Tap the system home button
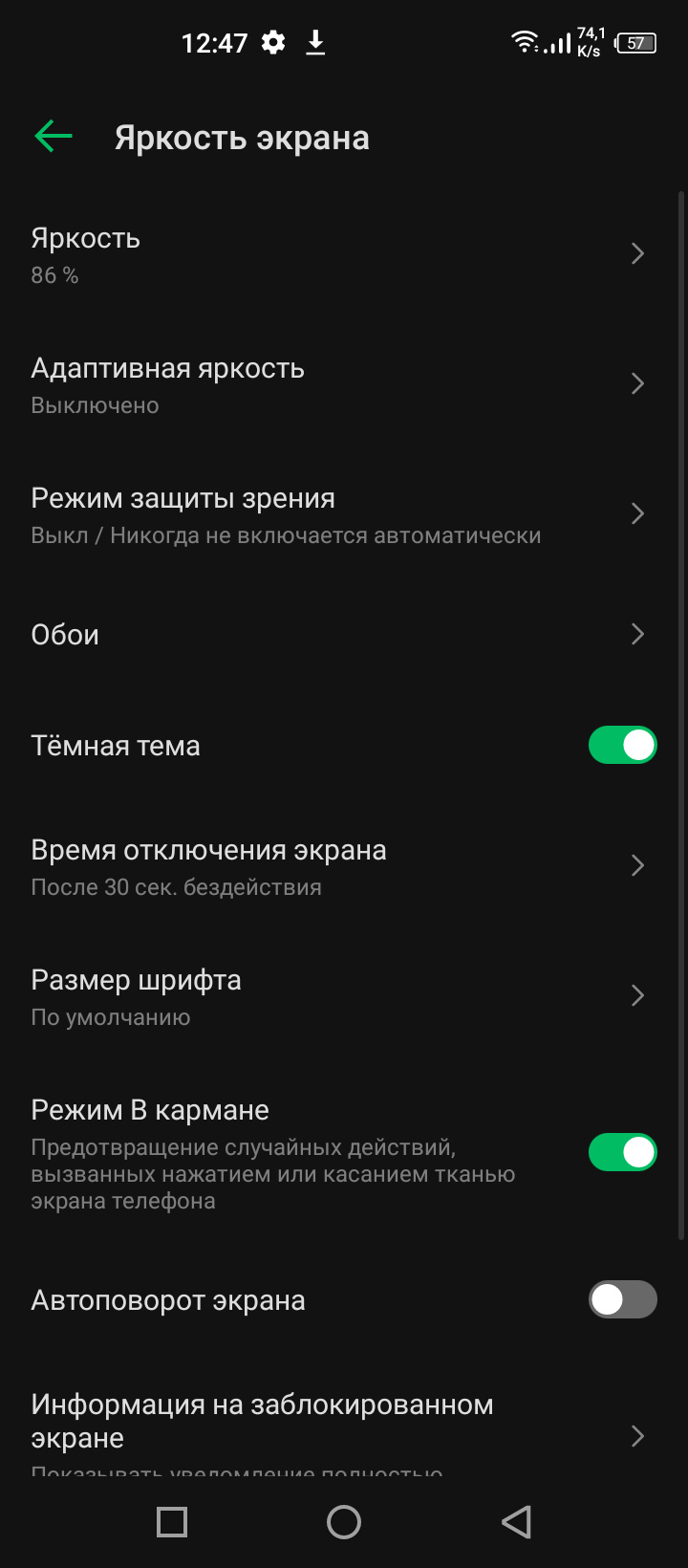This screenshot has height=1568, width=688. coord(344,1522)
